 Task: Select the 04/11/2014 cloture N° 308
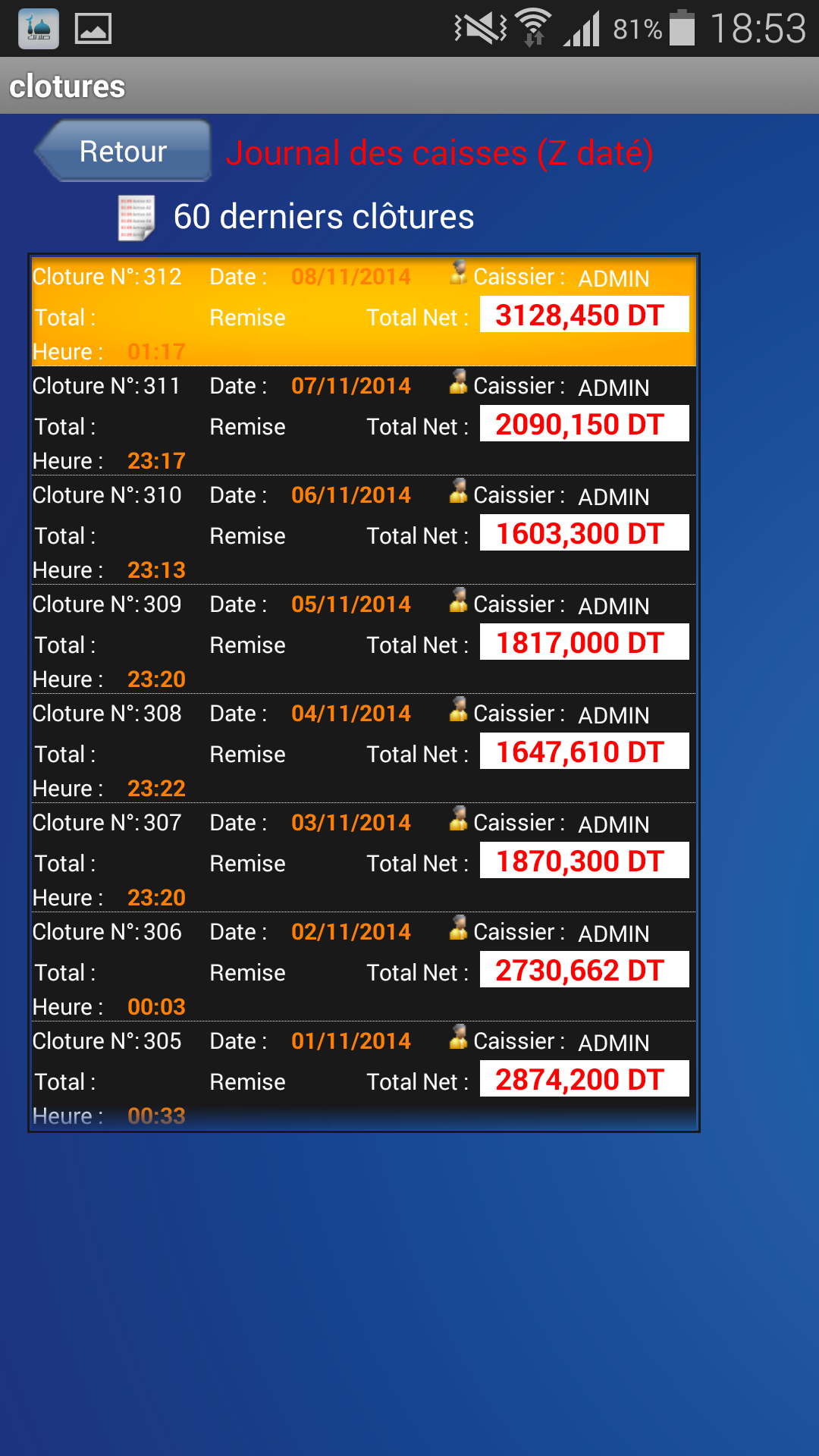point(363,748)
